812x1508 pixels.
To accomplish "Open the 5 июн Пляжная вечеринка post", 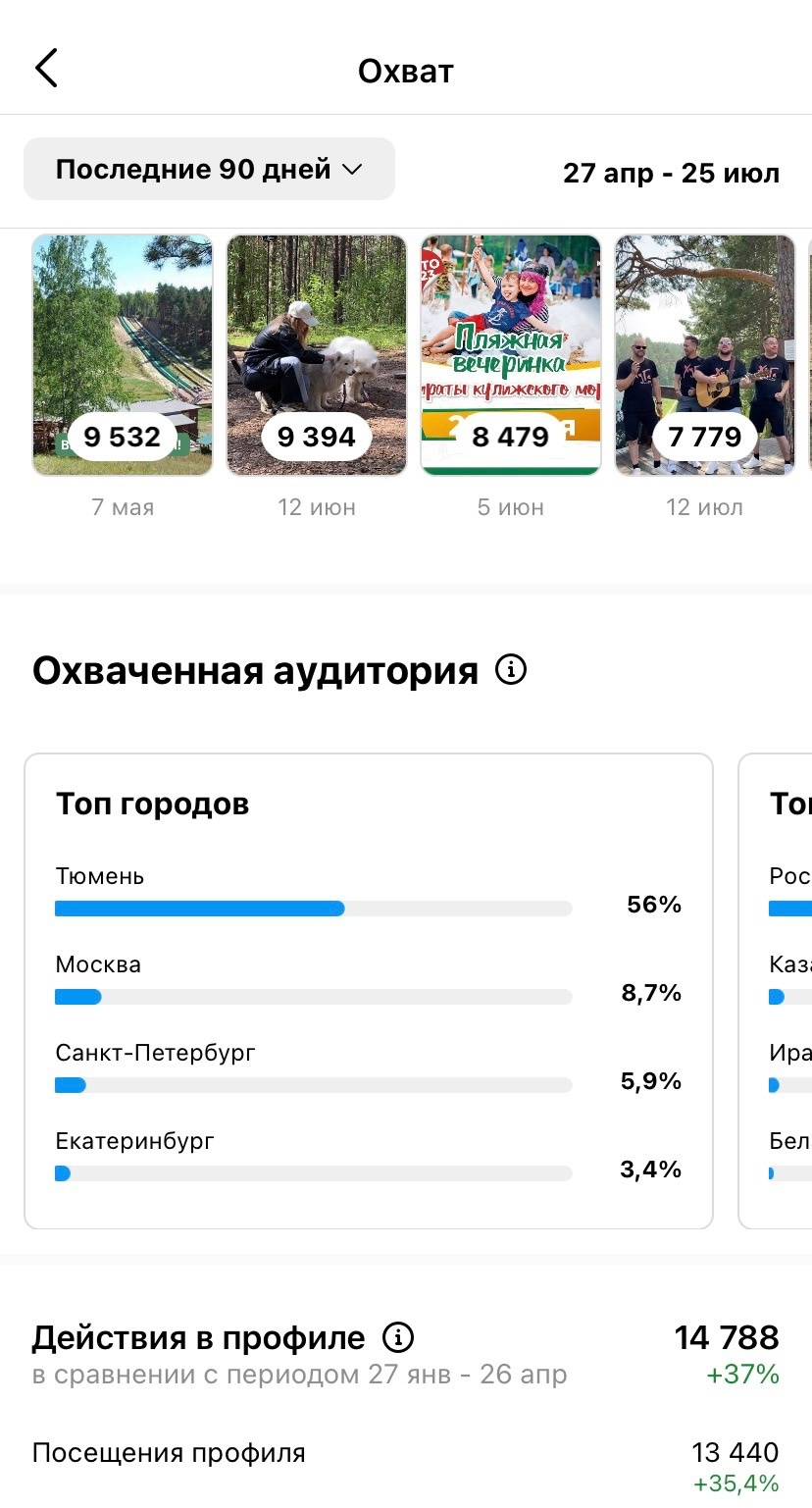I will [x=510, y=355].
